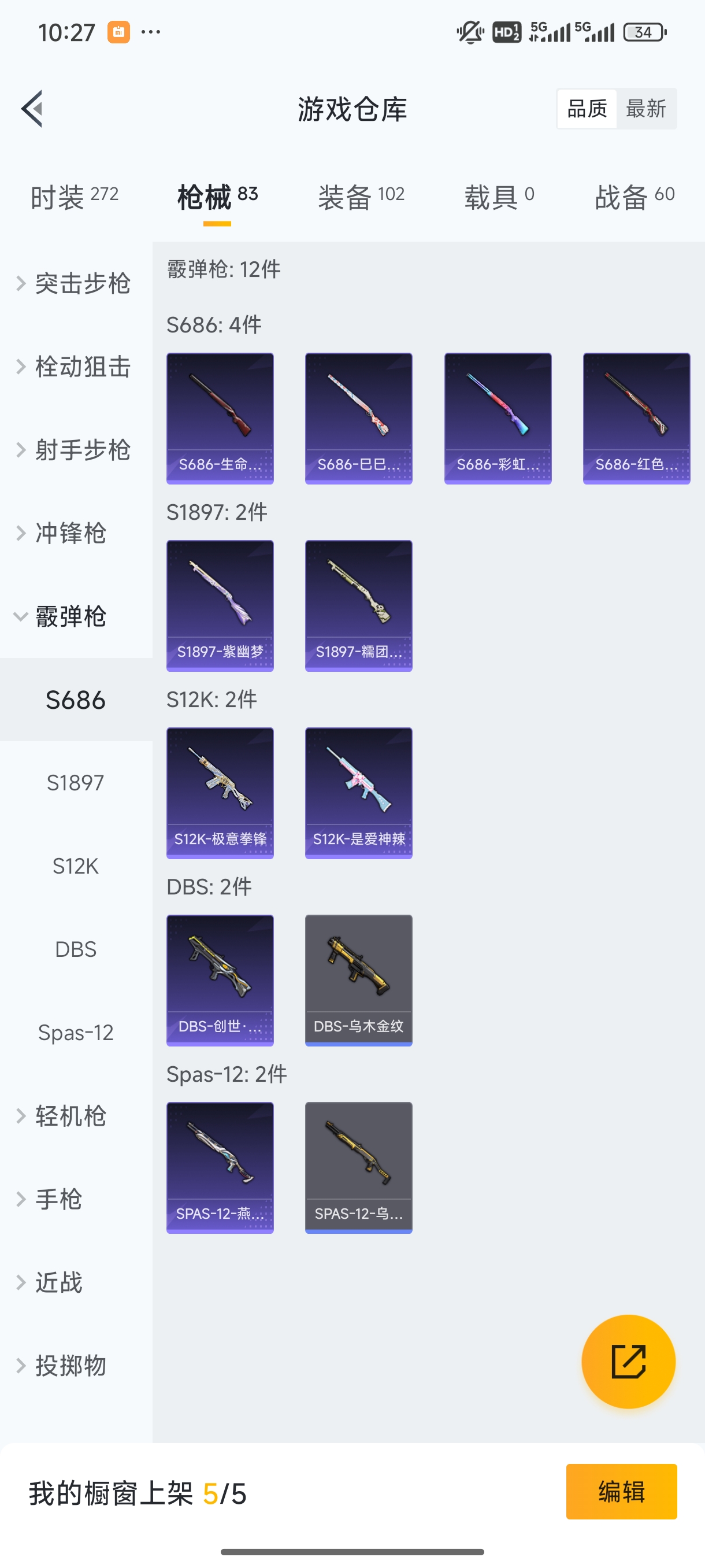Switch to the 时装 tab

click(74, 197)
